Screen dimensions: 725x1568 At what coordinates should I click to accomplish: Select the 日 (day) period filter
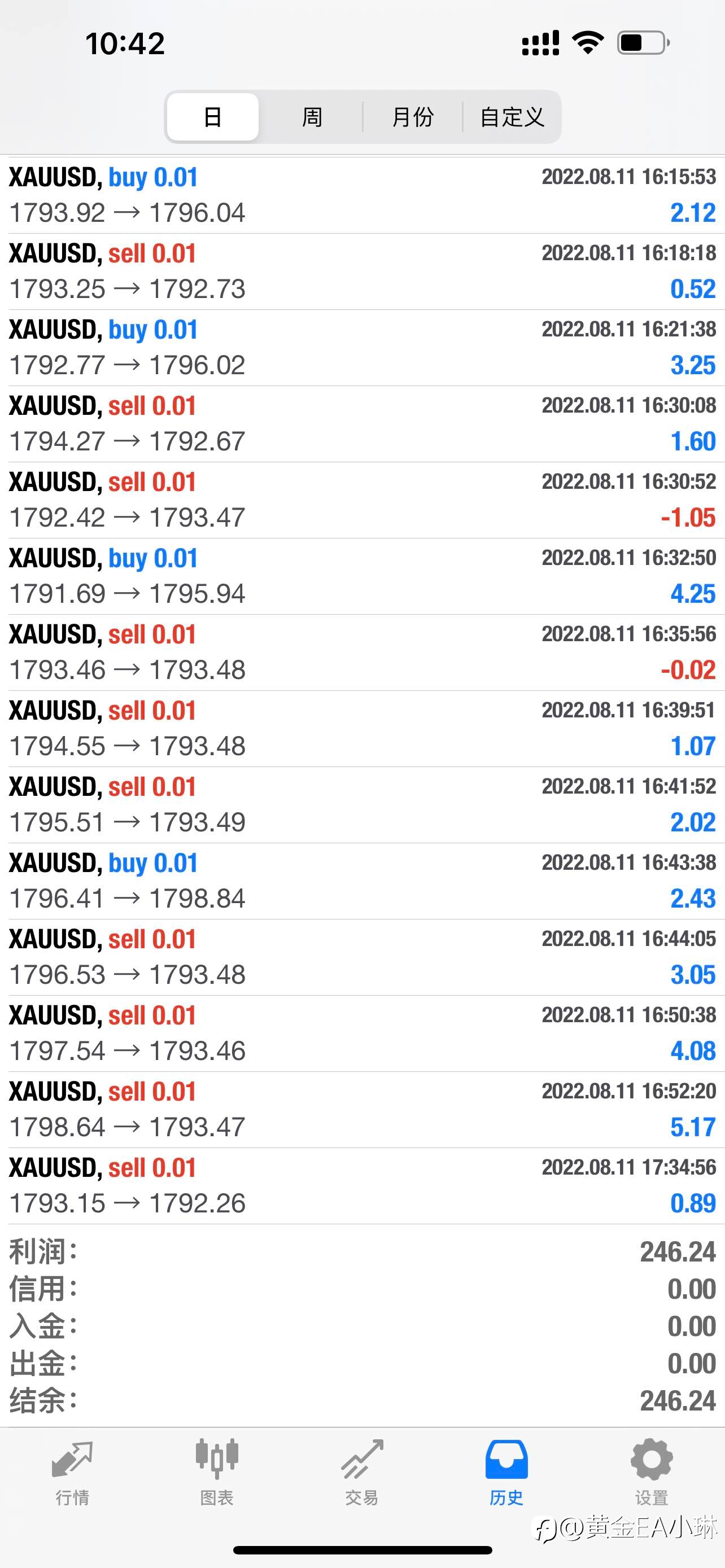point(212,117)
